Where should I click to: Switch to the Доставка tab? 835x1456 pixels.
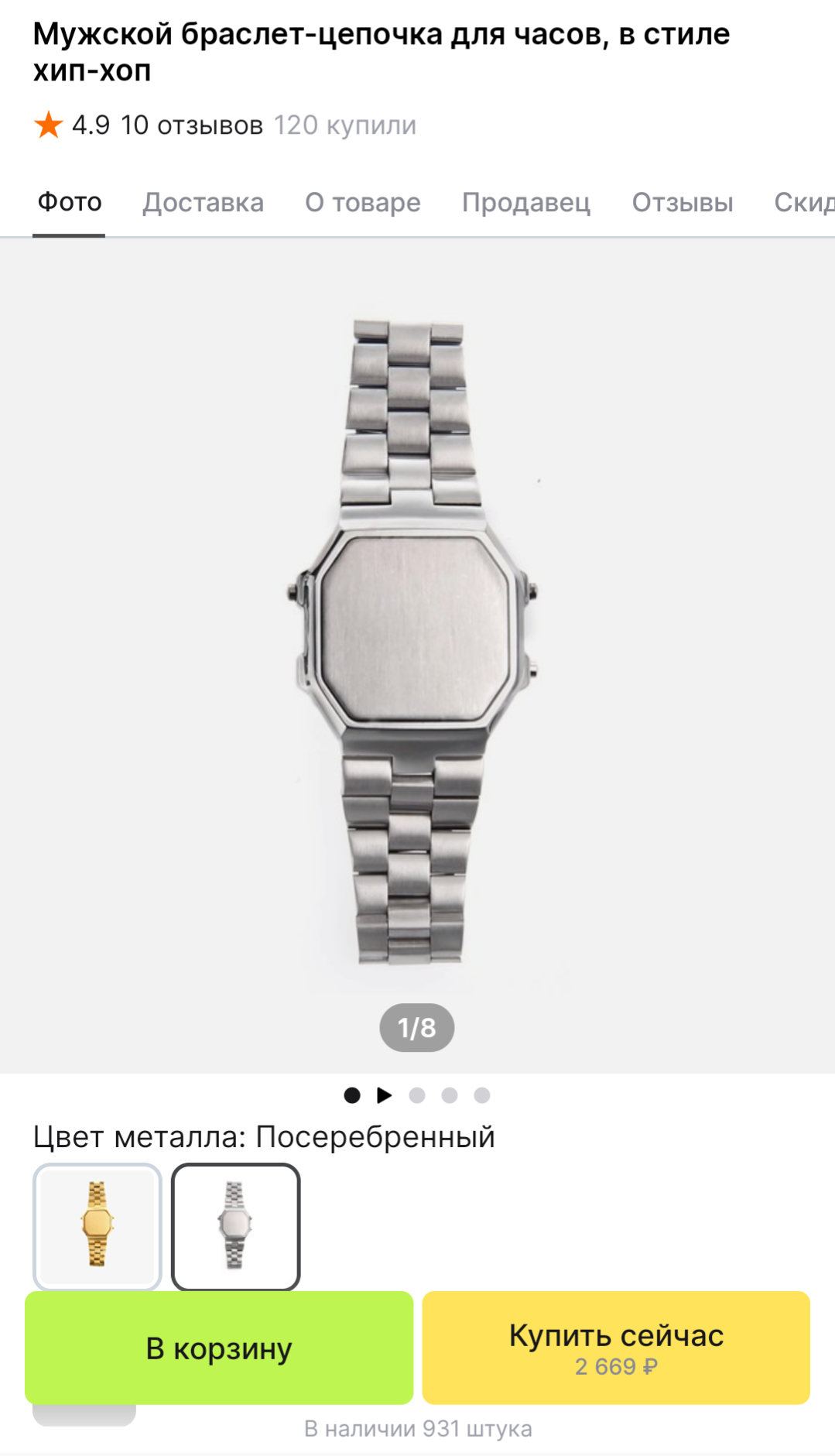(x=203, y=203)
